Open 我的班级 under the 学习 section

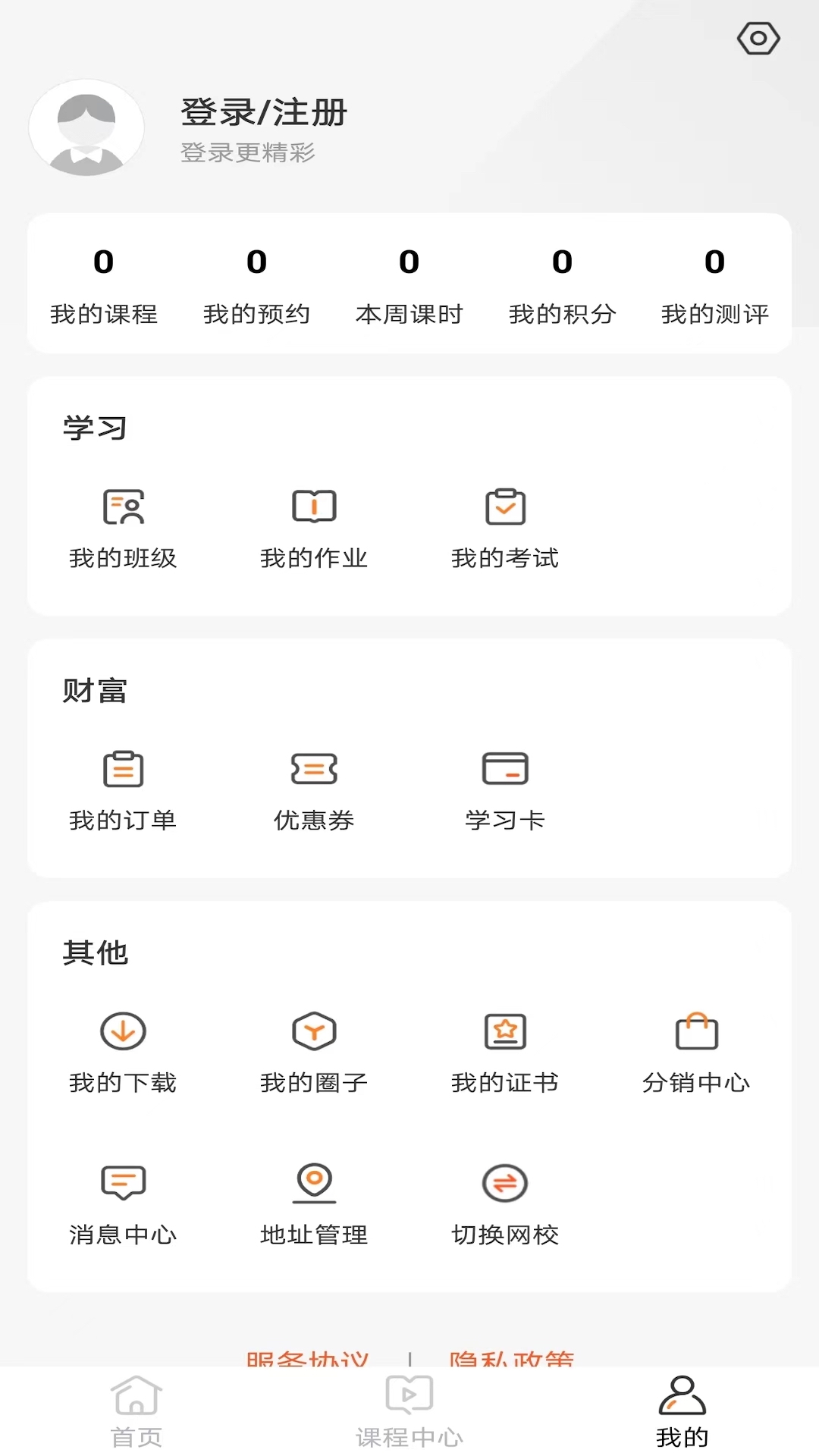point(124,525)
